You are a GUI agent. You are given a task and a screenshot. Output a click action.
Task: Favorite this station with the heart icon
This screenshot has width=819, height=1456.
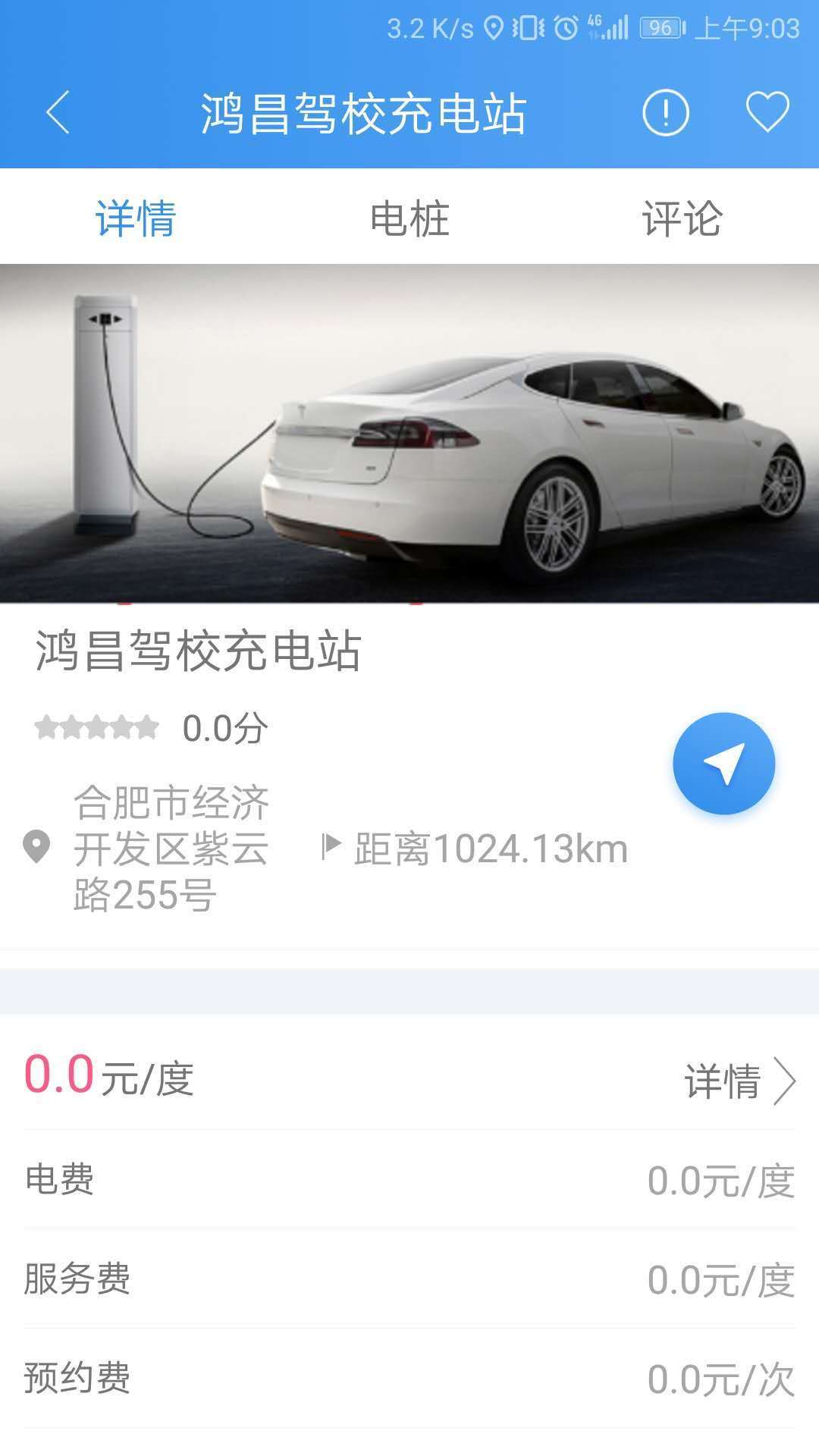click(767, 113)
